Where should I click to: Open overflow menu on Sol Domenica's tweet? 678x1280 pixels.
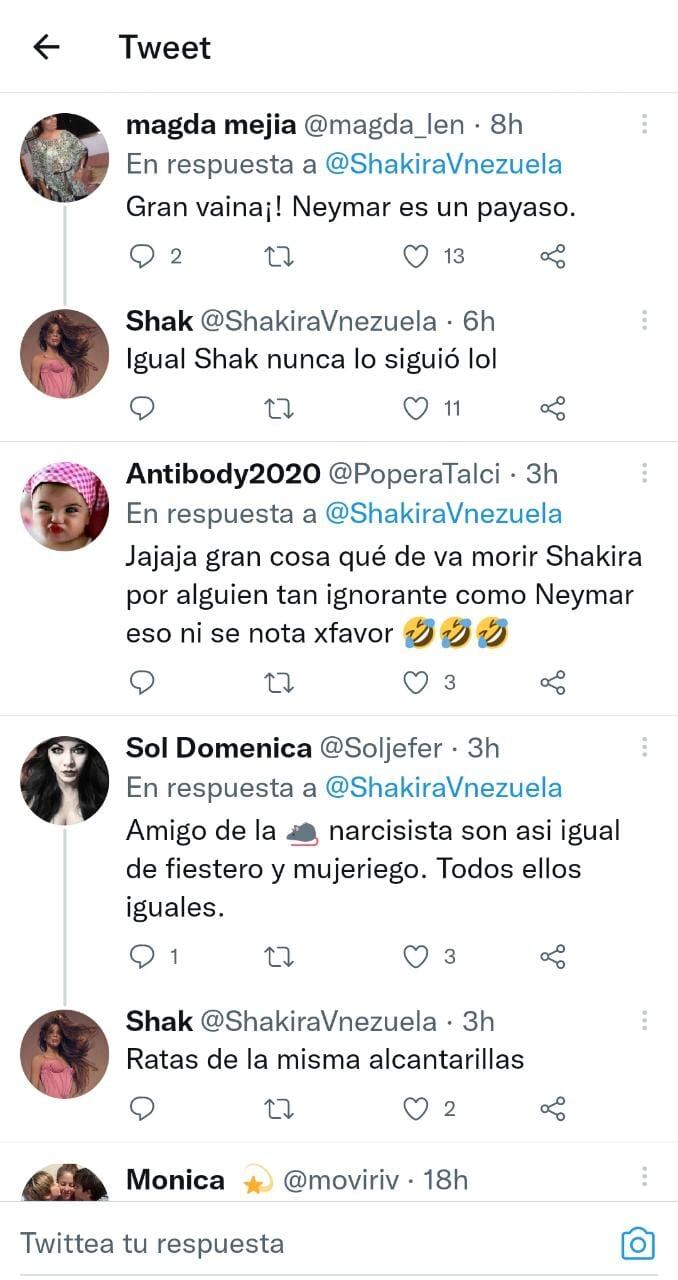pyautogui.click(x=645, y=747)
